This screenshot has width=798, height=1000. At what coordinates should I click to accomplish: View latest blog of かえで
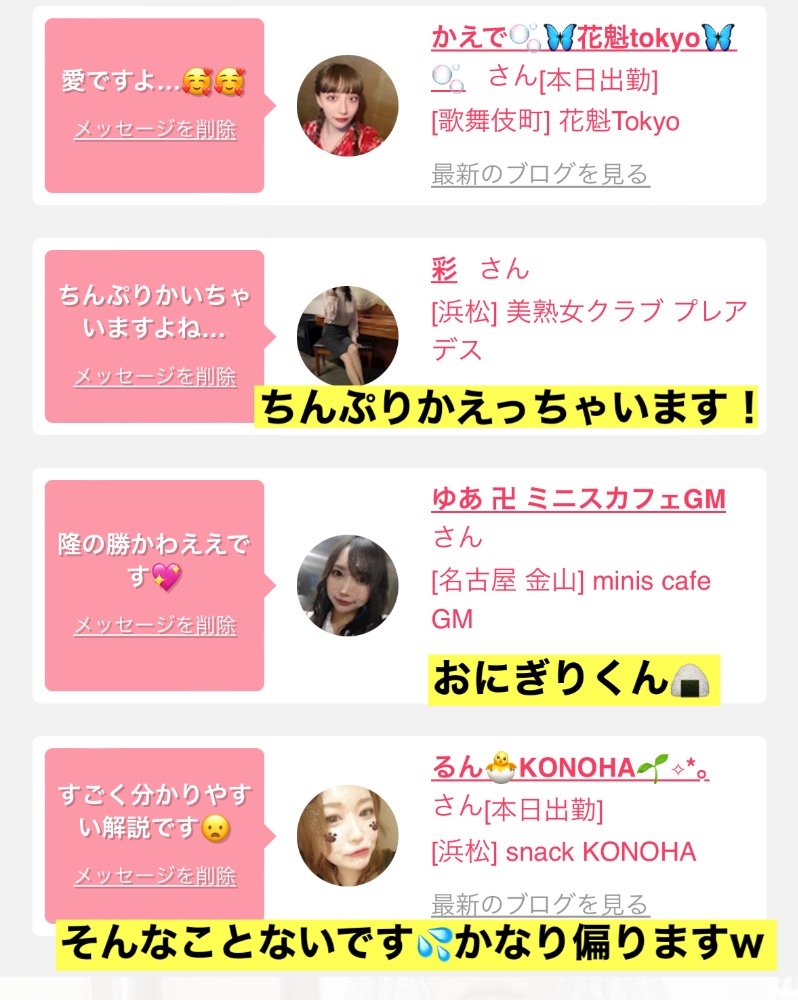click(540, 173)
